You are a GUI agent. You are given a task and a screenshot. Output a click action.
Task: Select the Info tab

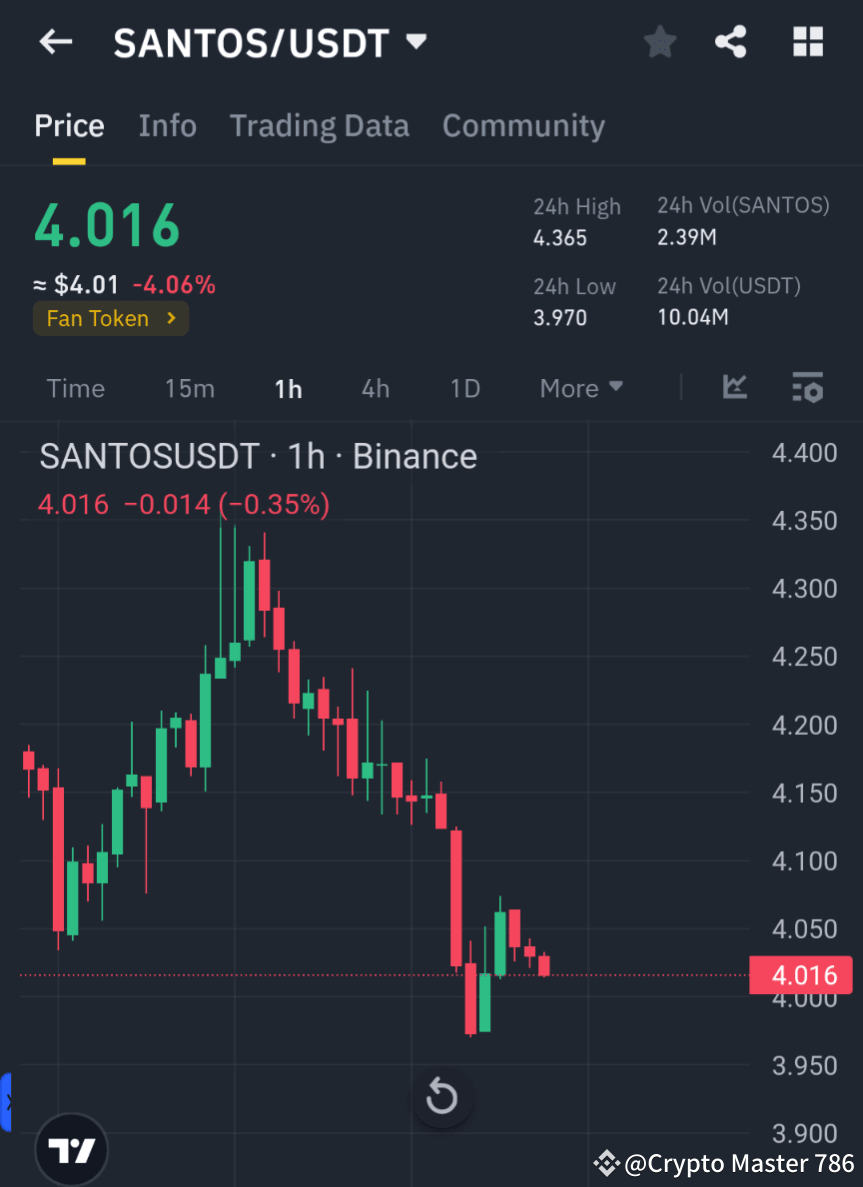click(167, 125)
